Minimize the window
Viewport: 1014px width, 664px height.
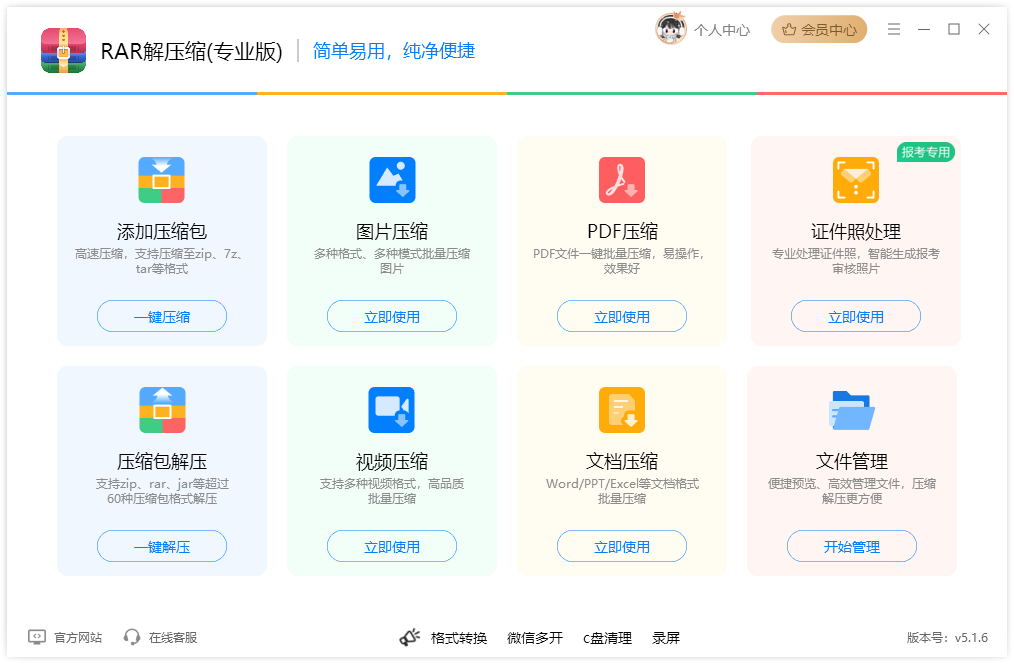point(924,30)
